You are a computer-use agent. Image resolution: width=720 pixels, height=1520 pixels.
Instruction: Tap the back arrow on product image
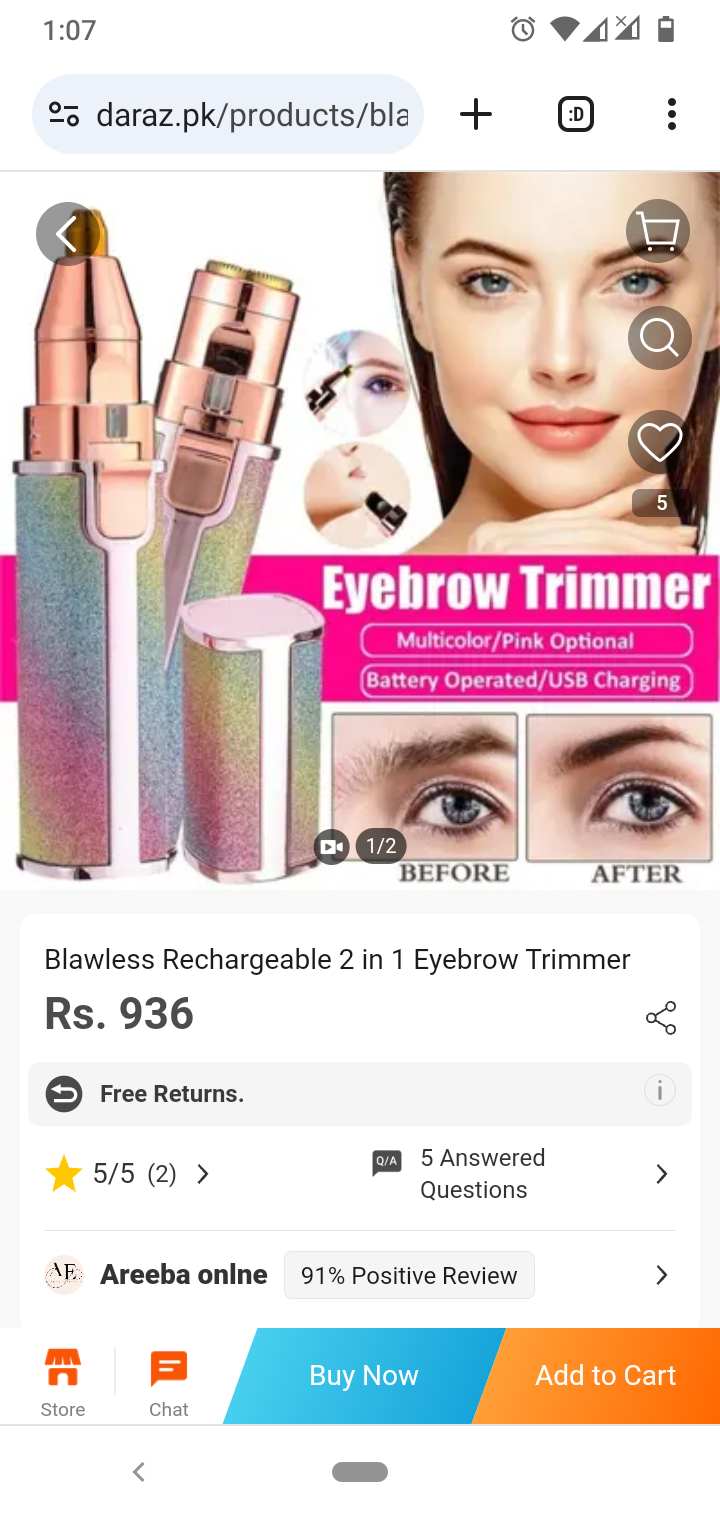pyautogui.click(x=67, y=234)
